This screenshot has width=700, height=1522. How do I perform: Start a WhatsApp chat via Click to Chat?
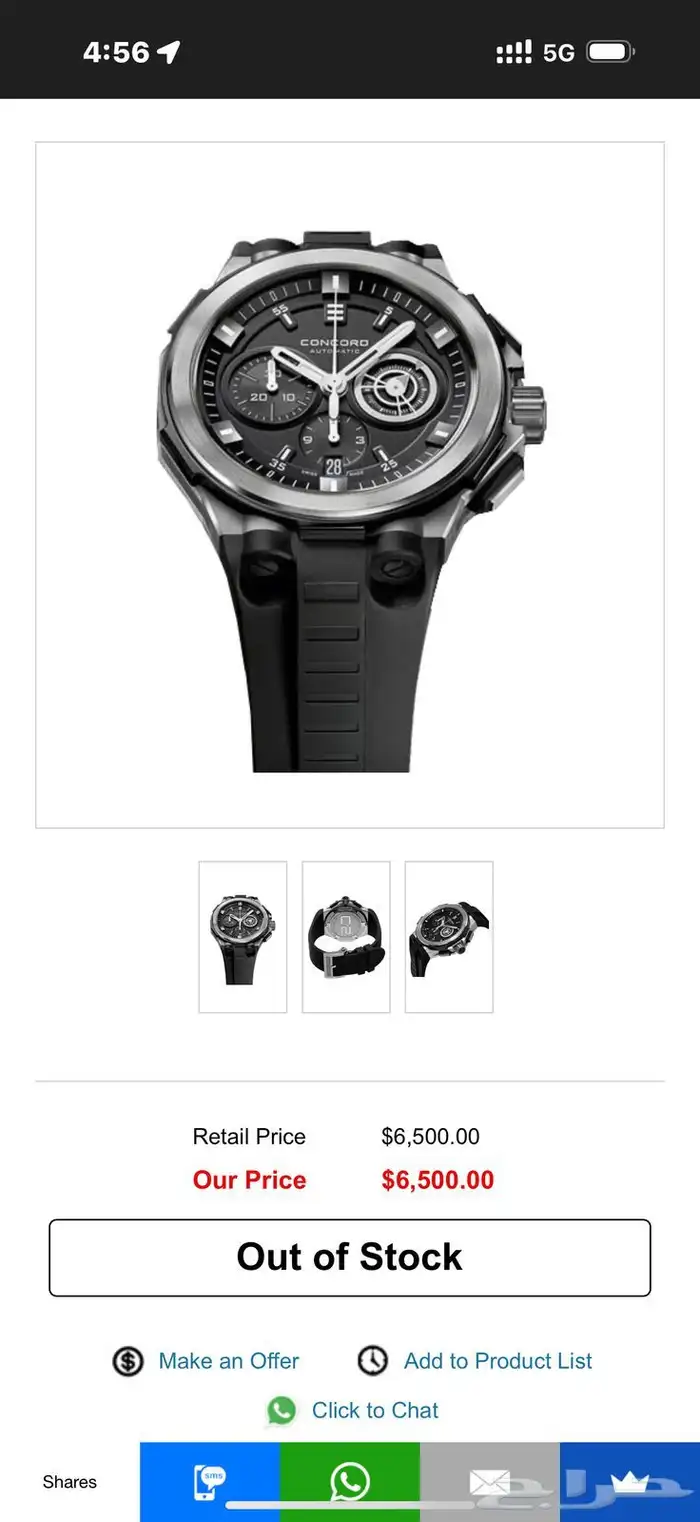pos(374,1410)
